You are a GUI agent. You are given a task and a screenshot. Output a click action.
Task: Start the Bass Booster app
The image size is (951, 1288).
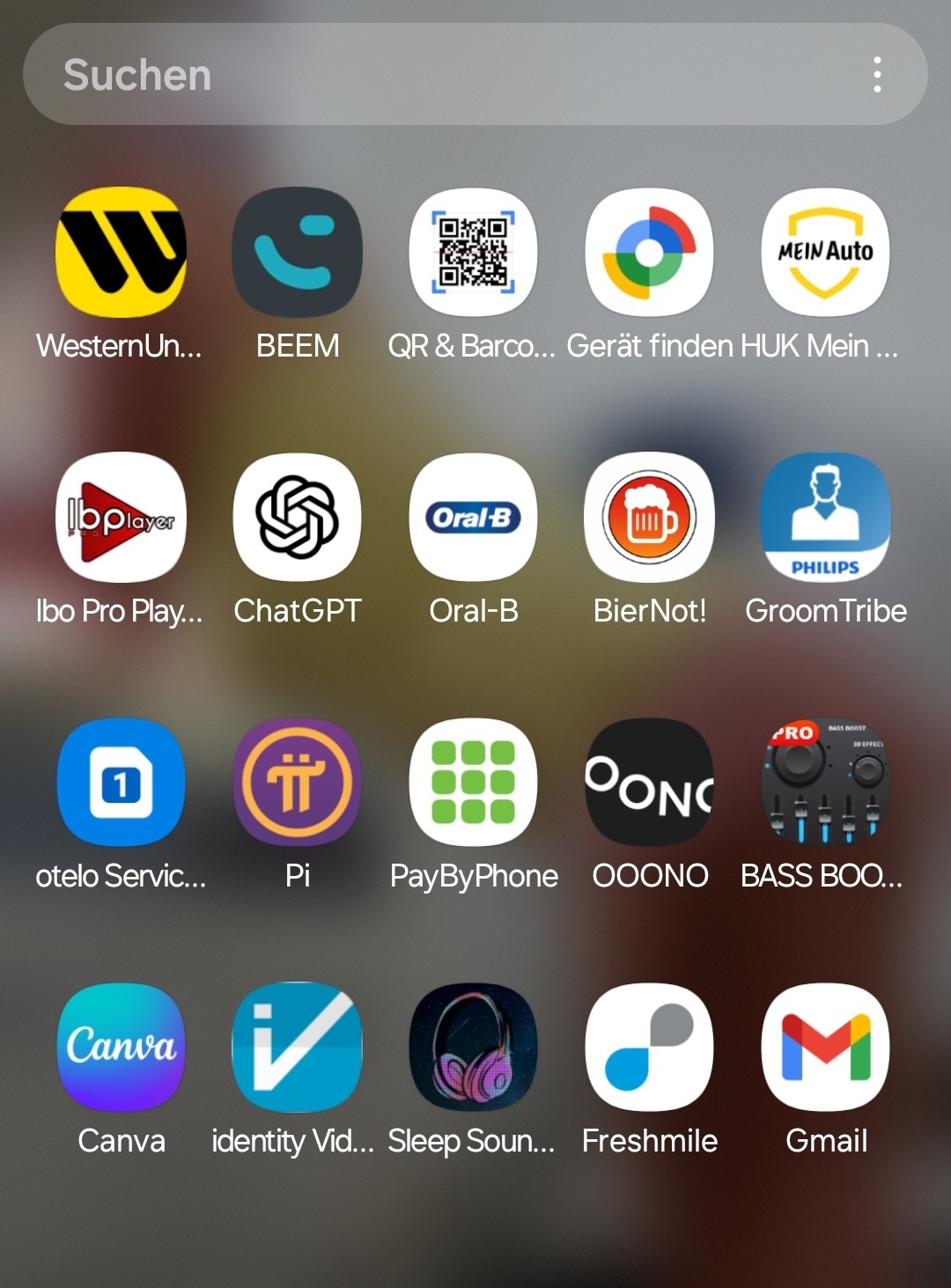(x=825, y=783)
